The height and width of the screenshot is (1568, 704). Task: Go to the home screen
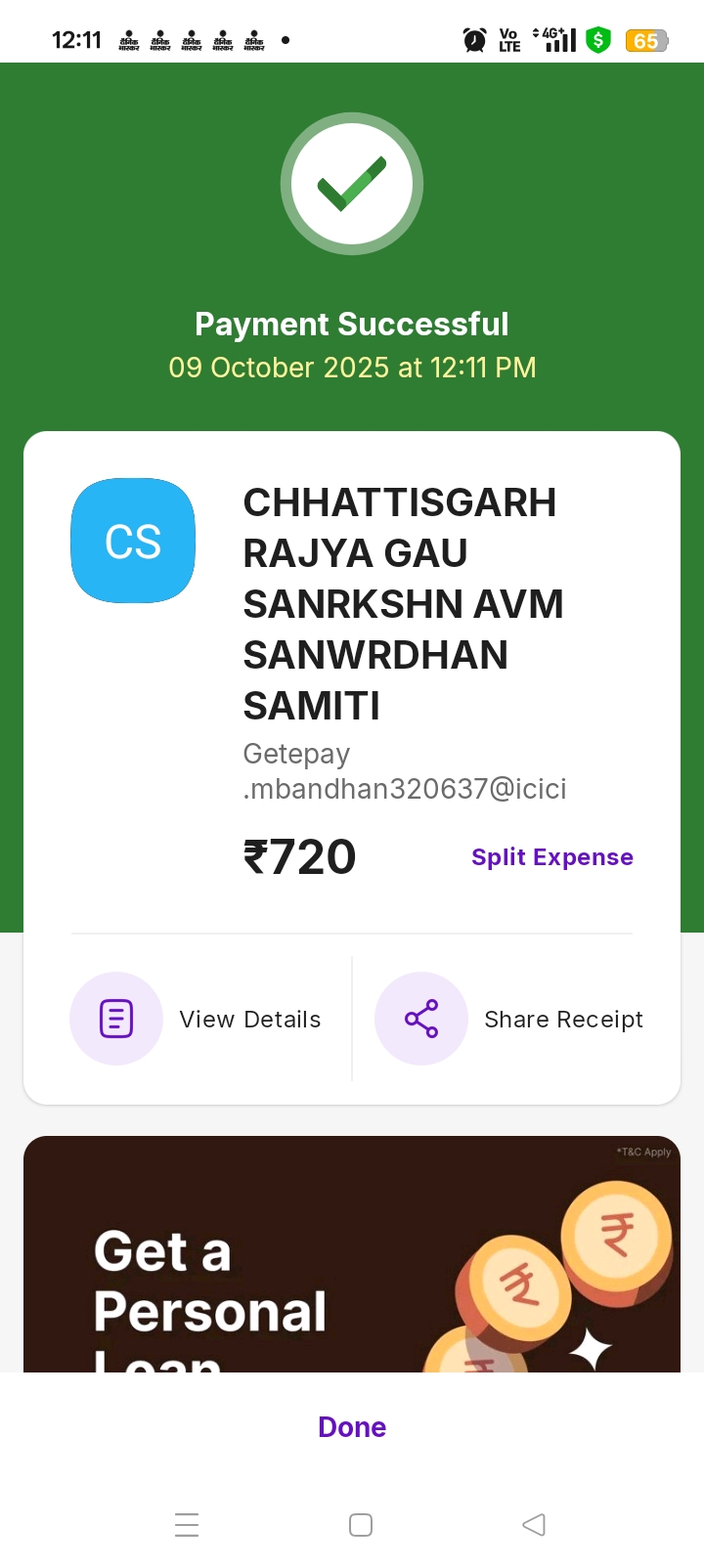(361, 1525)
